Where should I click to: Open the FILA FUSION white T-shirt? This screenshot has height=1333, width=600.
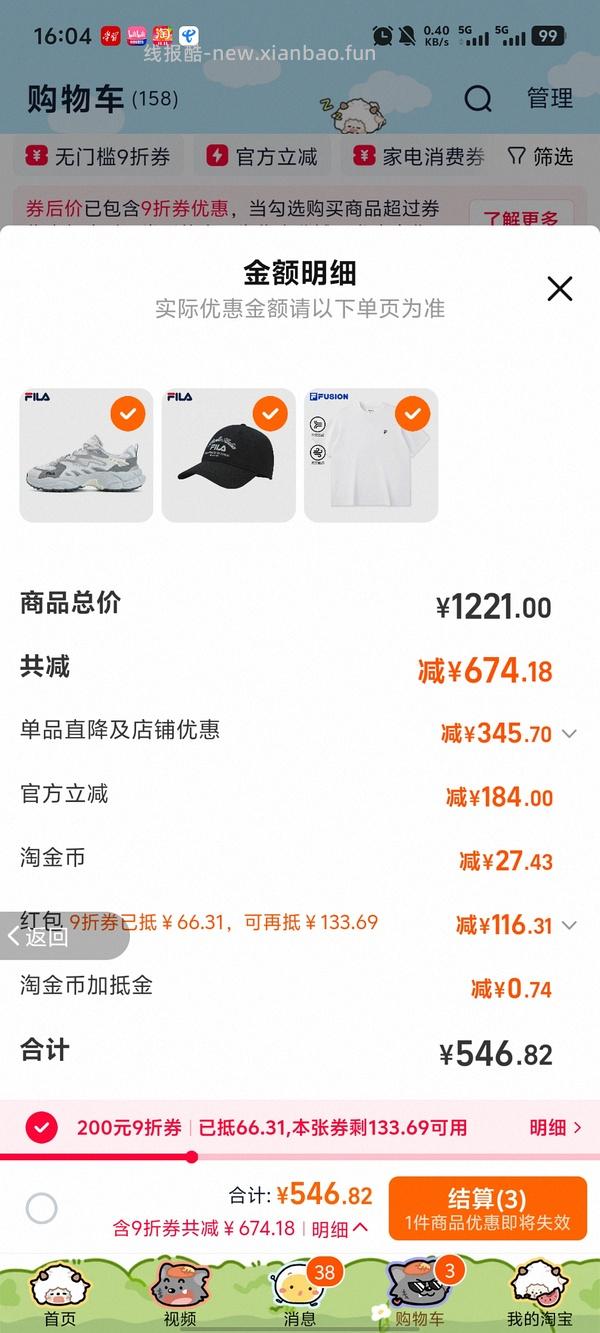point(371,455)
